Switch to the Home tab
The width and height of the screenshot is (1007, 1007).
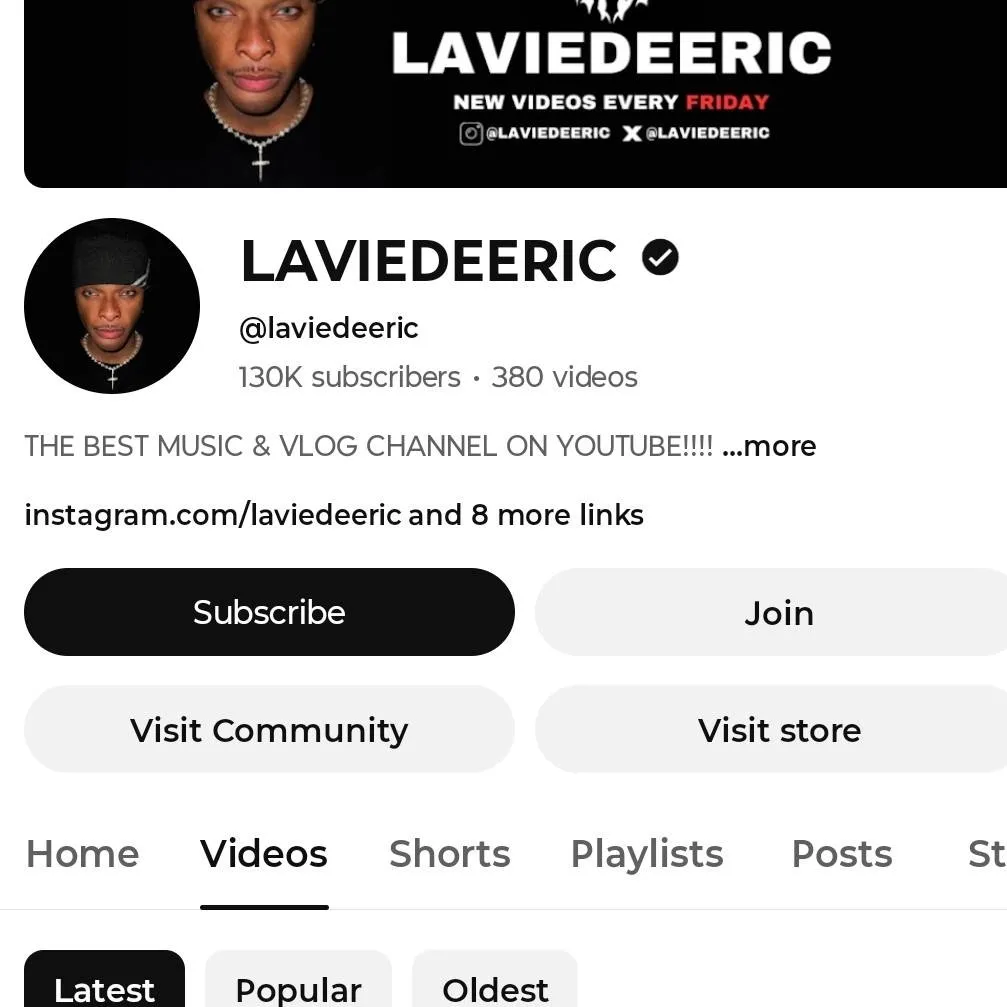[82, 854]
